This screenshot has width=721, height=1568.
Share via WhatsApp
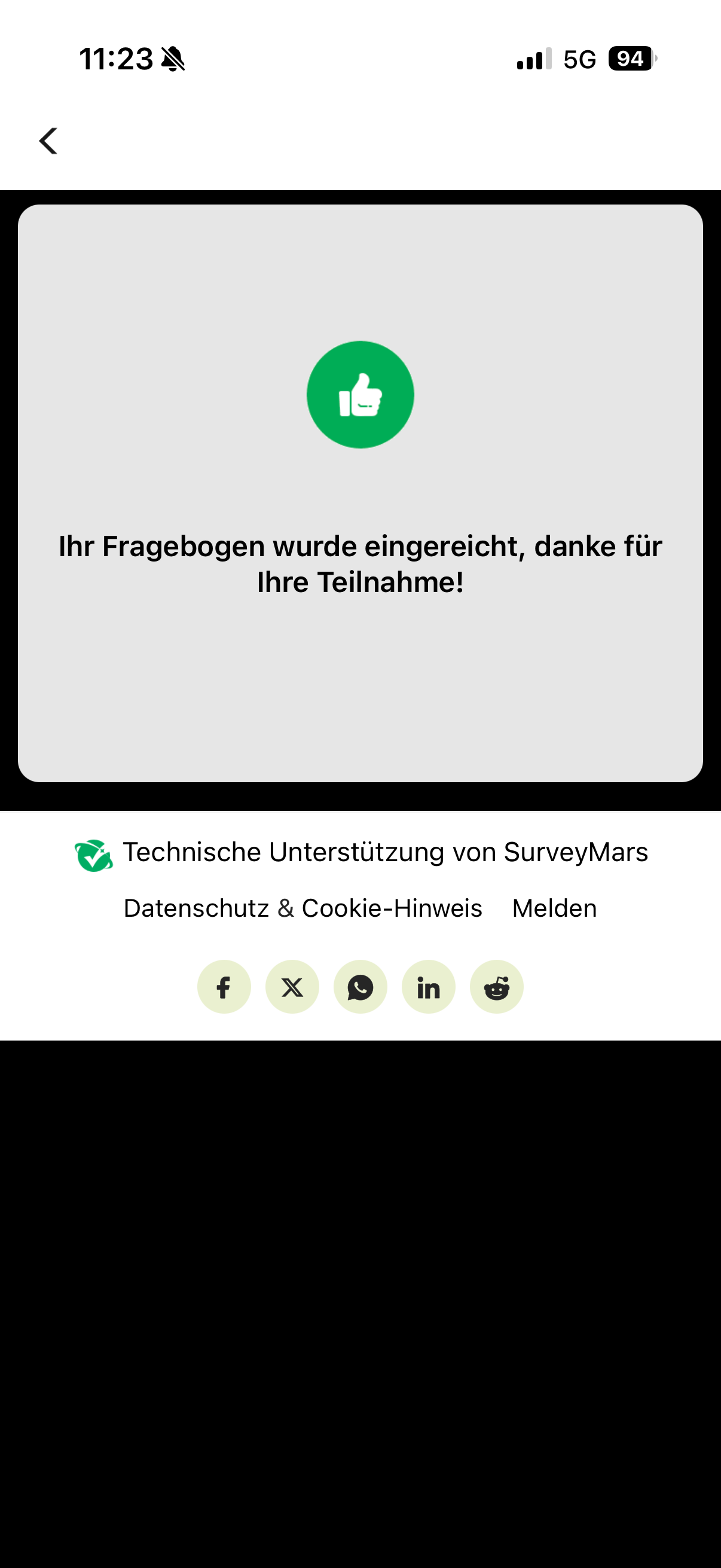pyautogui.click(x=360, y=987)
